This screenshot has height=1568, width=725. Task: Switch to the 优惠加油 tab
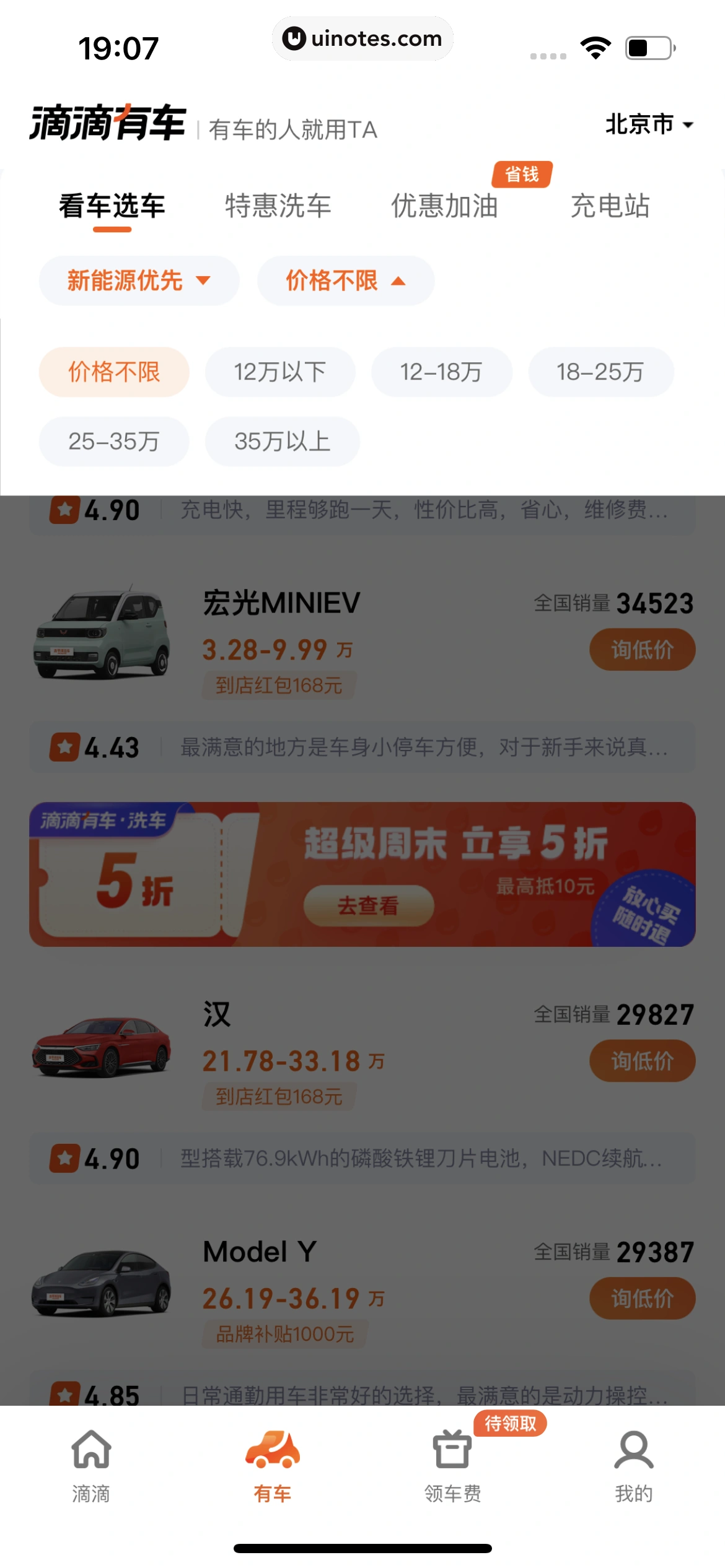pos(444,206)
